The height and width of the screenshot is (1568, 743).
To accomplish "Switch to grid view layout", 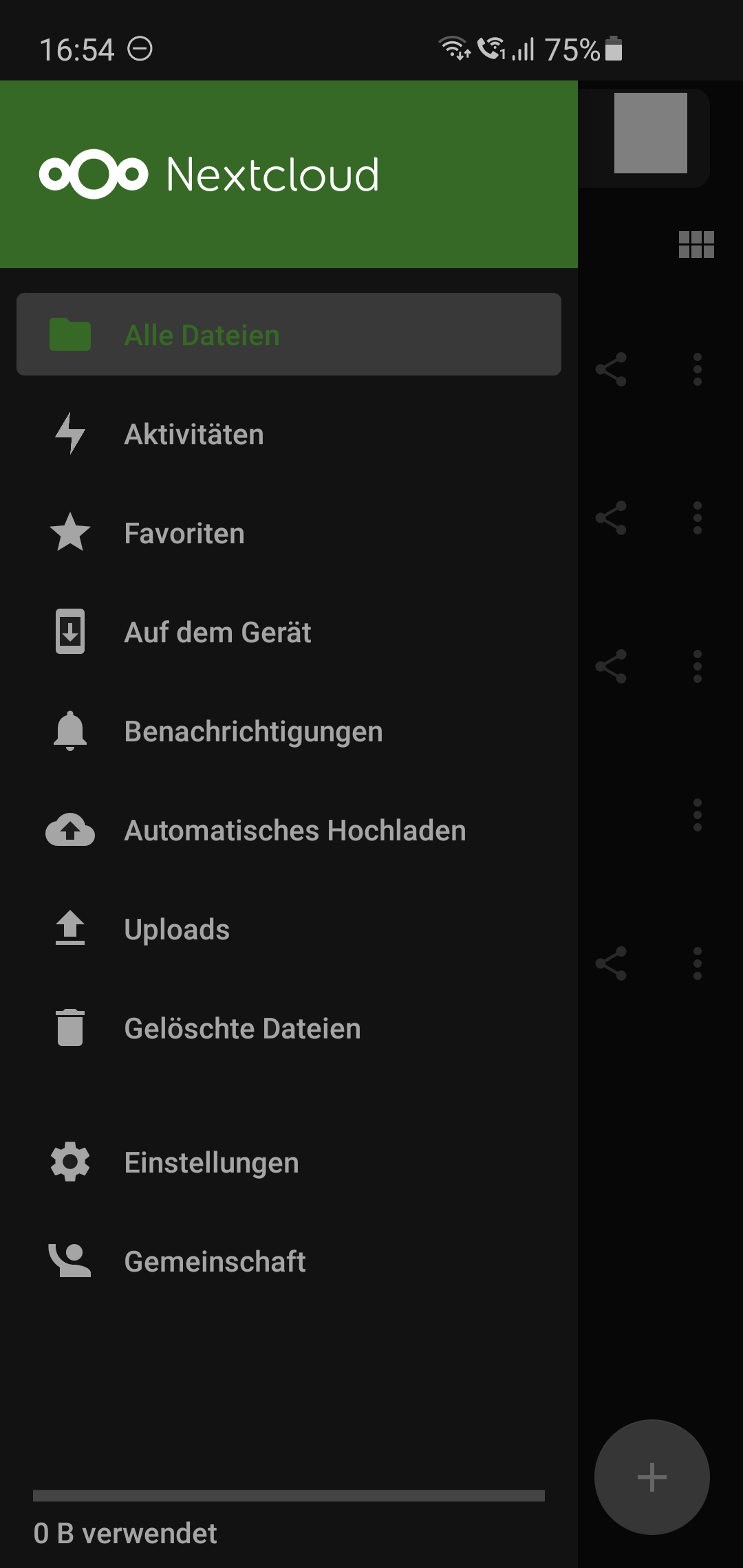I will pos(696,244).
